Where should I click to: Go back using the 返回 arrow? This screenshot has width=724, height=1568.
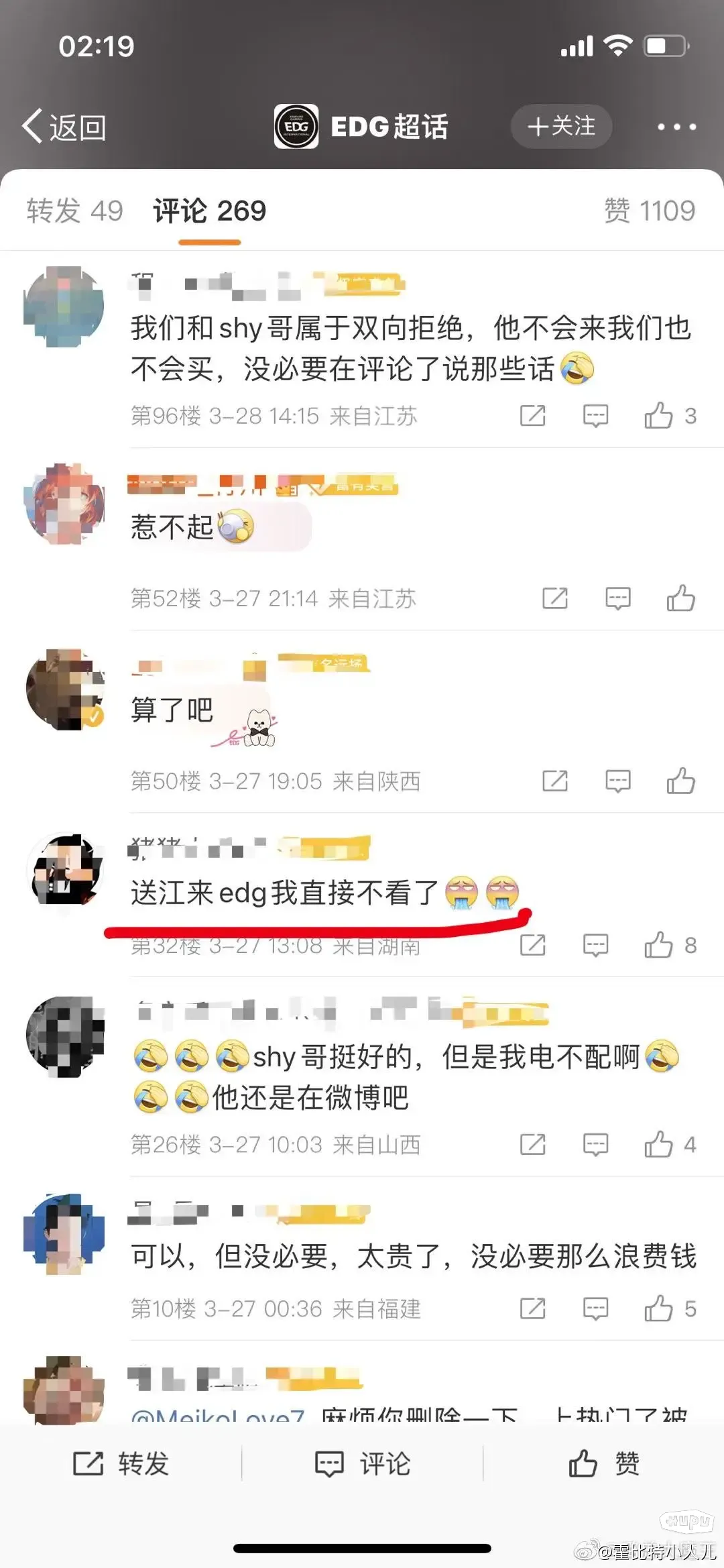point(64,127)
